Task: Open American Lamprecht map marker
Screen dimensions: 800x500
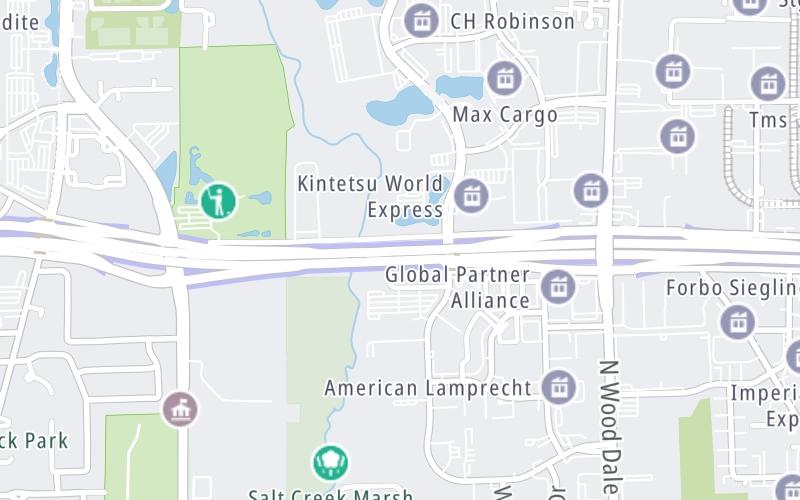Action: (x=558, y=387)
